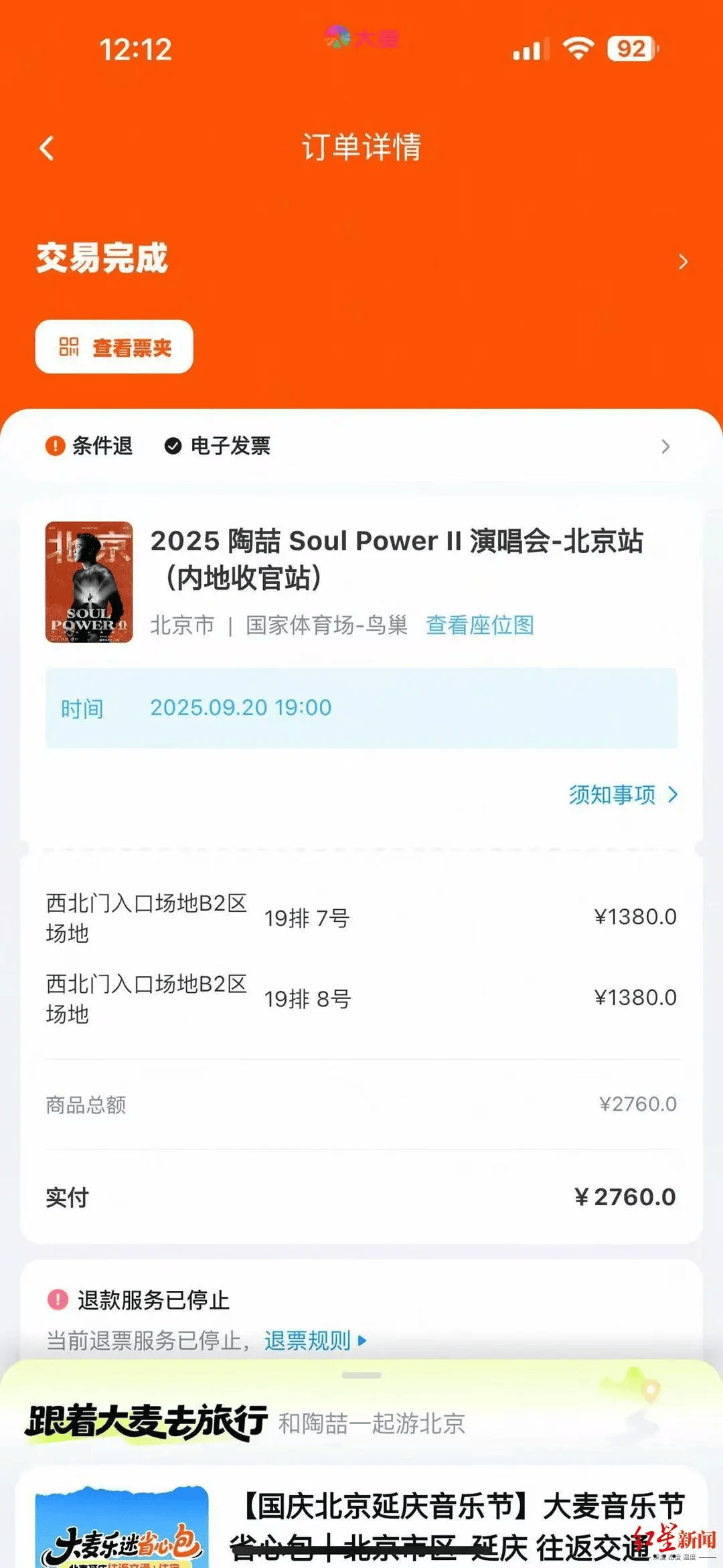This screenshot has height=1568, width=723.
Task: Click the cellular signal bars icon
Action: pyautogui.click(x=527, y=50)
